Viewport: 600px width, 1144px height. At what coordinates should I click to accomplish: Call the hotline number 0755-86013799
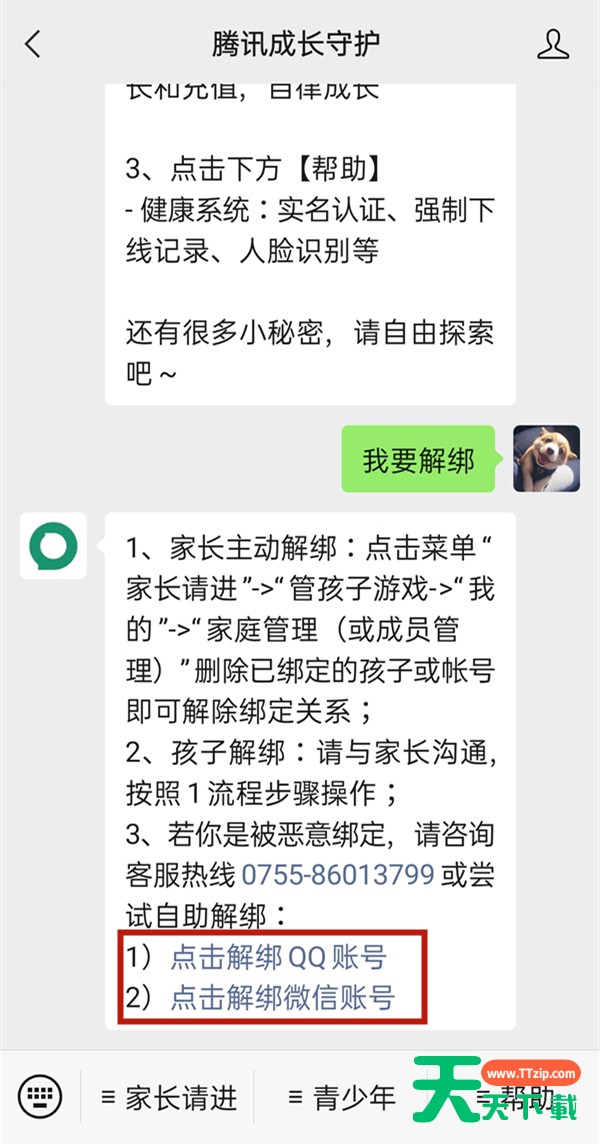pos(338,874)
